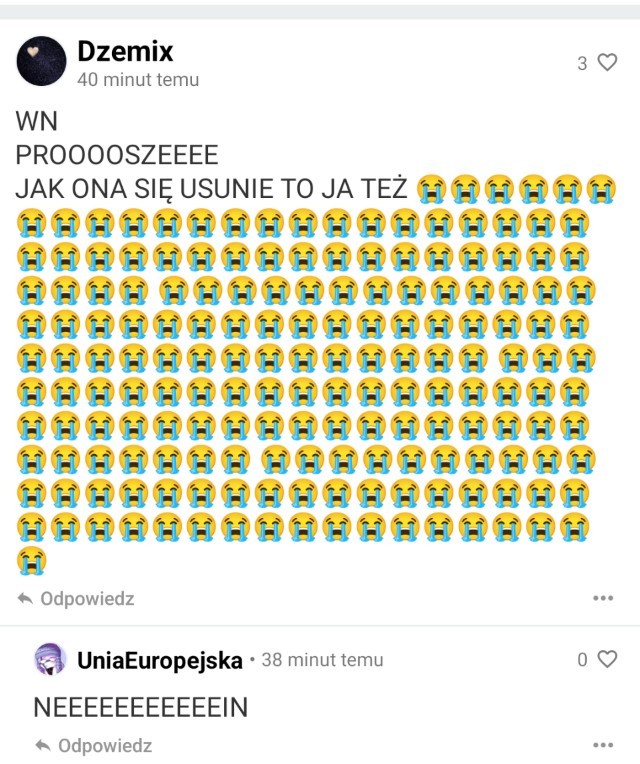Screen dimensions: 640x764
Task: Open UniaEuropejska's profile avatar
Action: click(51, 660)
